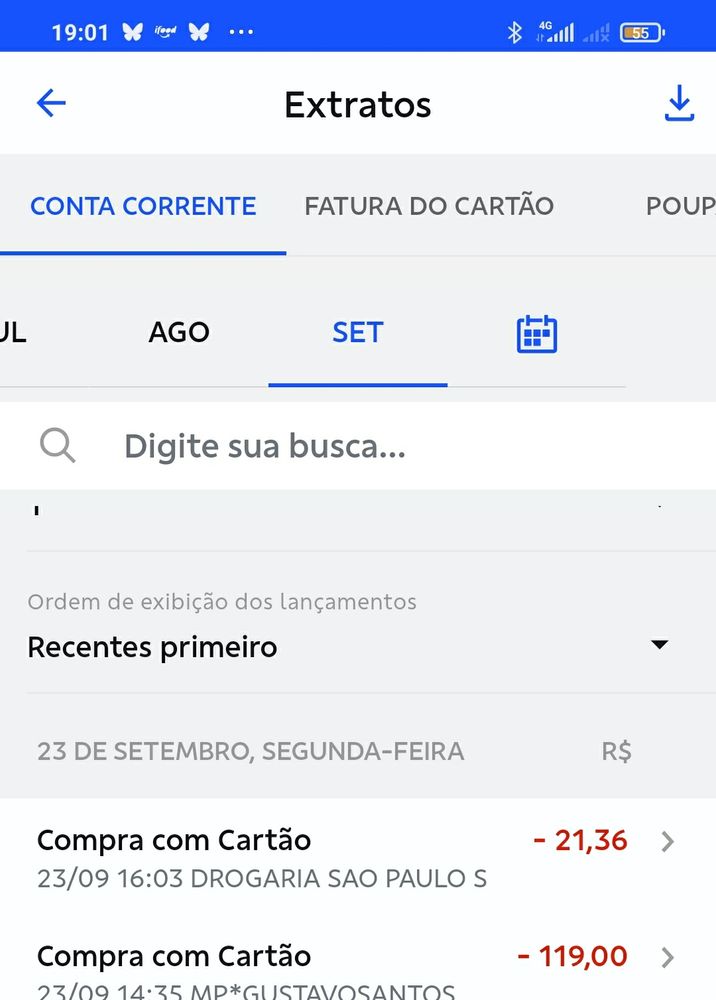Go back using the top-left arrow

click(51, 103)
